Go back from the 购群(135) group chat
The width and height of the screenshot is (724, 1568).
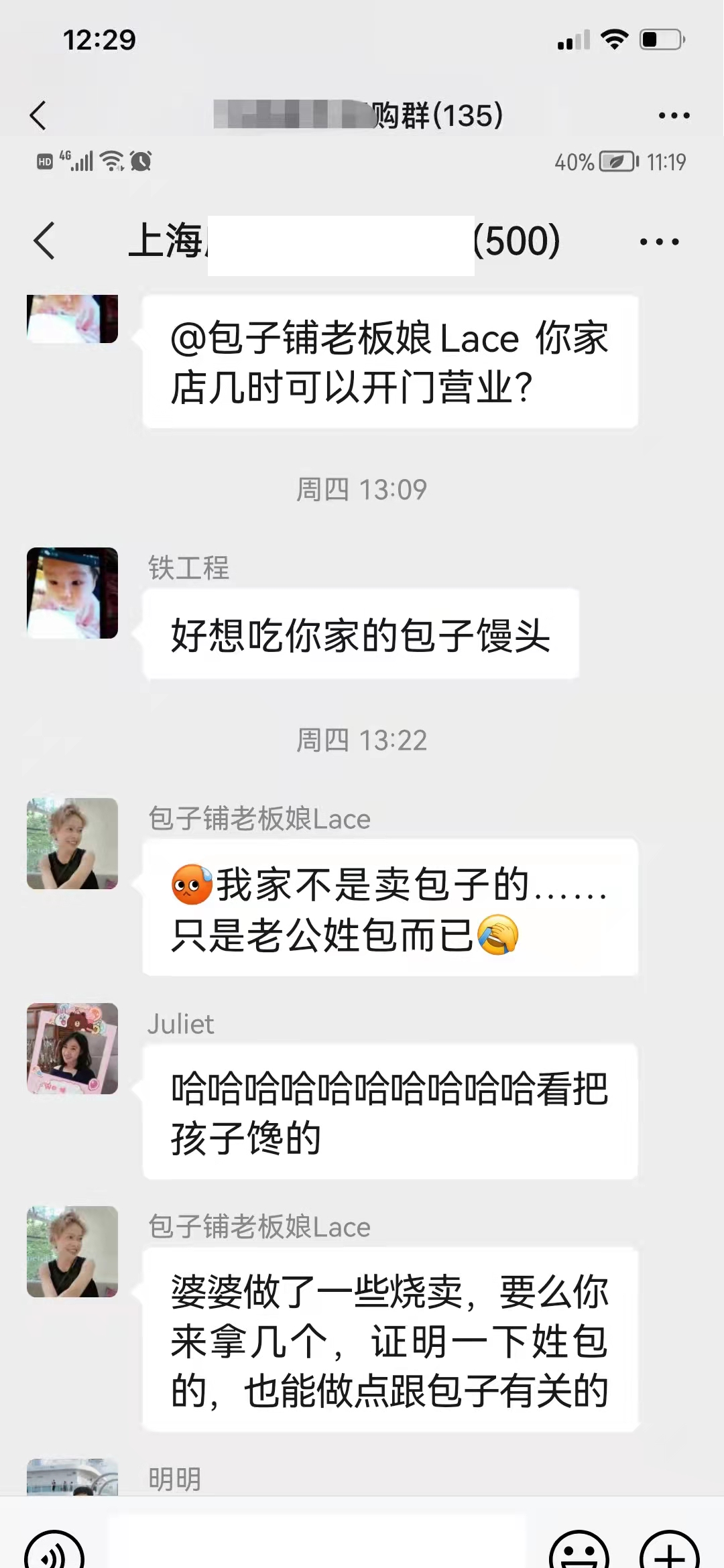click(39, 115)
